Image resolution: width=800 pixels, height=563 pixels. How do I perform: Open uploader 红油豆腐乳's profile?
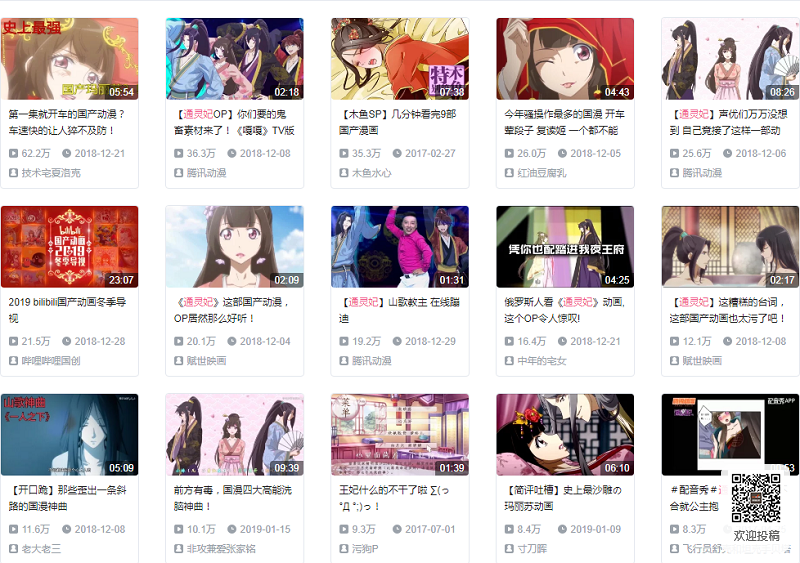click(542, 173)
